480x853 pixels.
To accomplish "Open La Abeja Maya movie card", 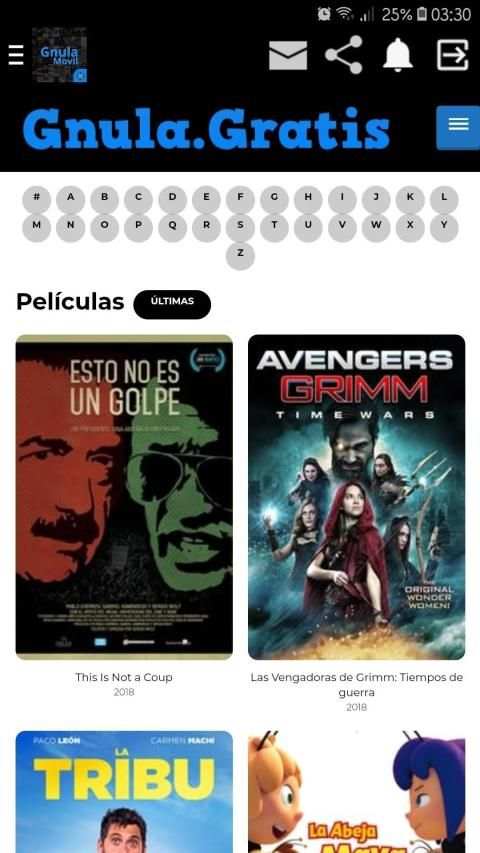I will tap(356, 792).
